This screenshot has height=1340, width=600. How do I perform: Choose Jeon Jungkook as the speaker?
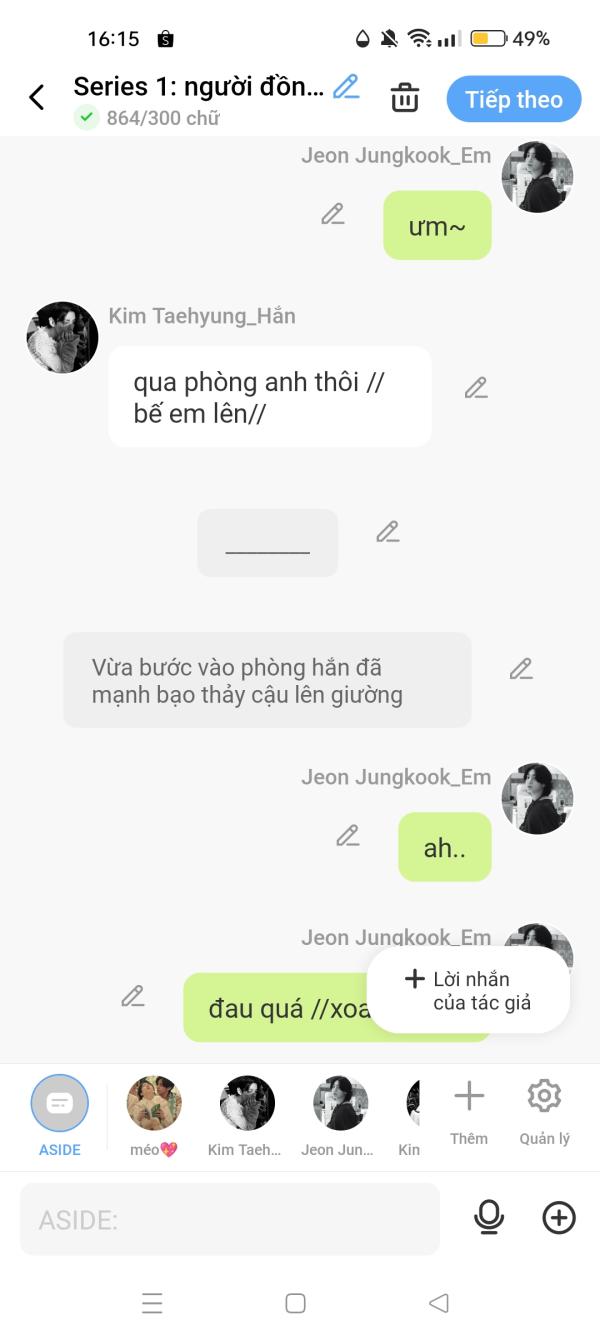click(340, 1104)
